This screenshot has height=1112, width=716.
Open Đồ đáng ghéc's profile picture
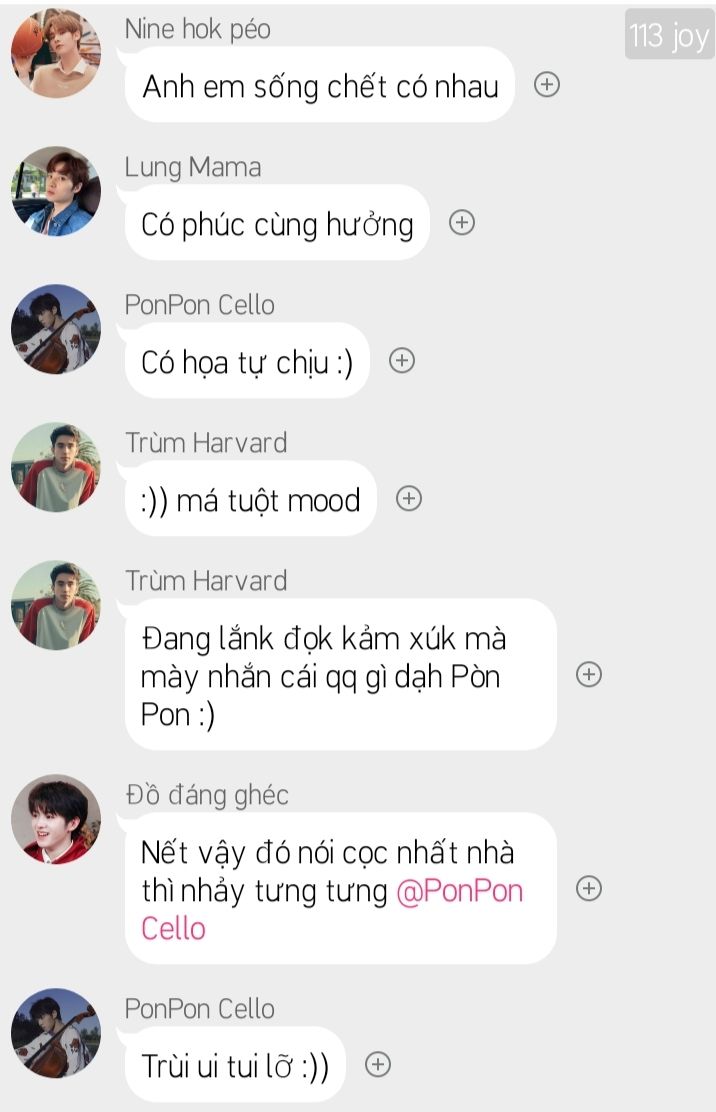pyautogui.click(x=56, y=819)
